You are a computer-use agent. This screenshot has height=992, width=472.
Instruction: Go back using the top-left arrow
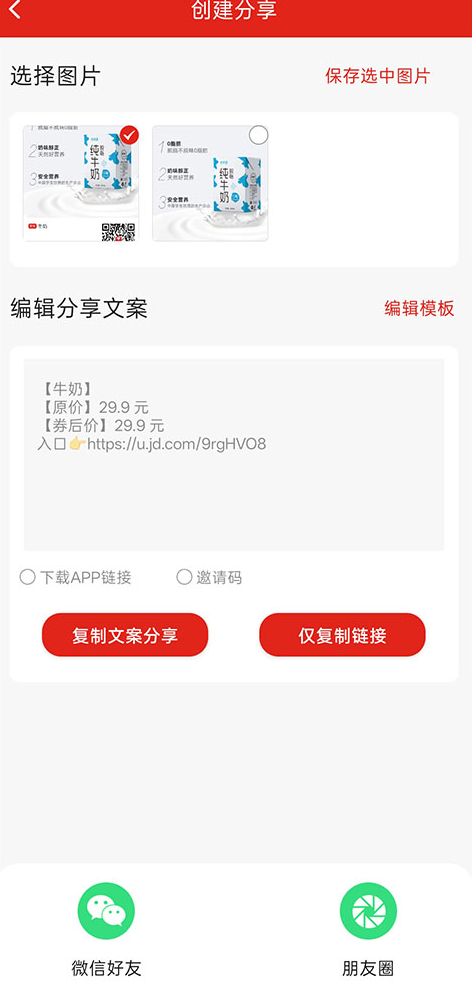[x=15, y=10]
